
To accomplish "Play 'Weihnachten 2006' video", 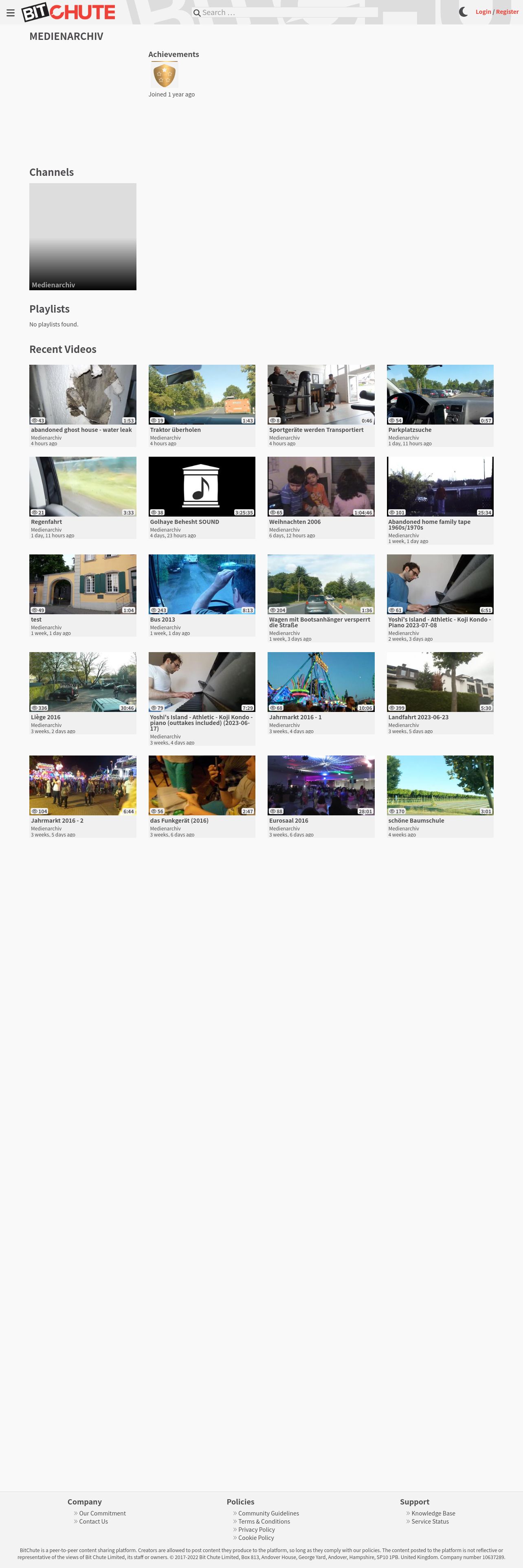I will 321,486.
